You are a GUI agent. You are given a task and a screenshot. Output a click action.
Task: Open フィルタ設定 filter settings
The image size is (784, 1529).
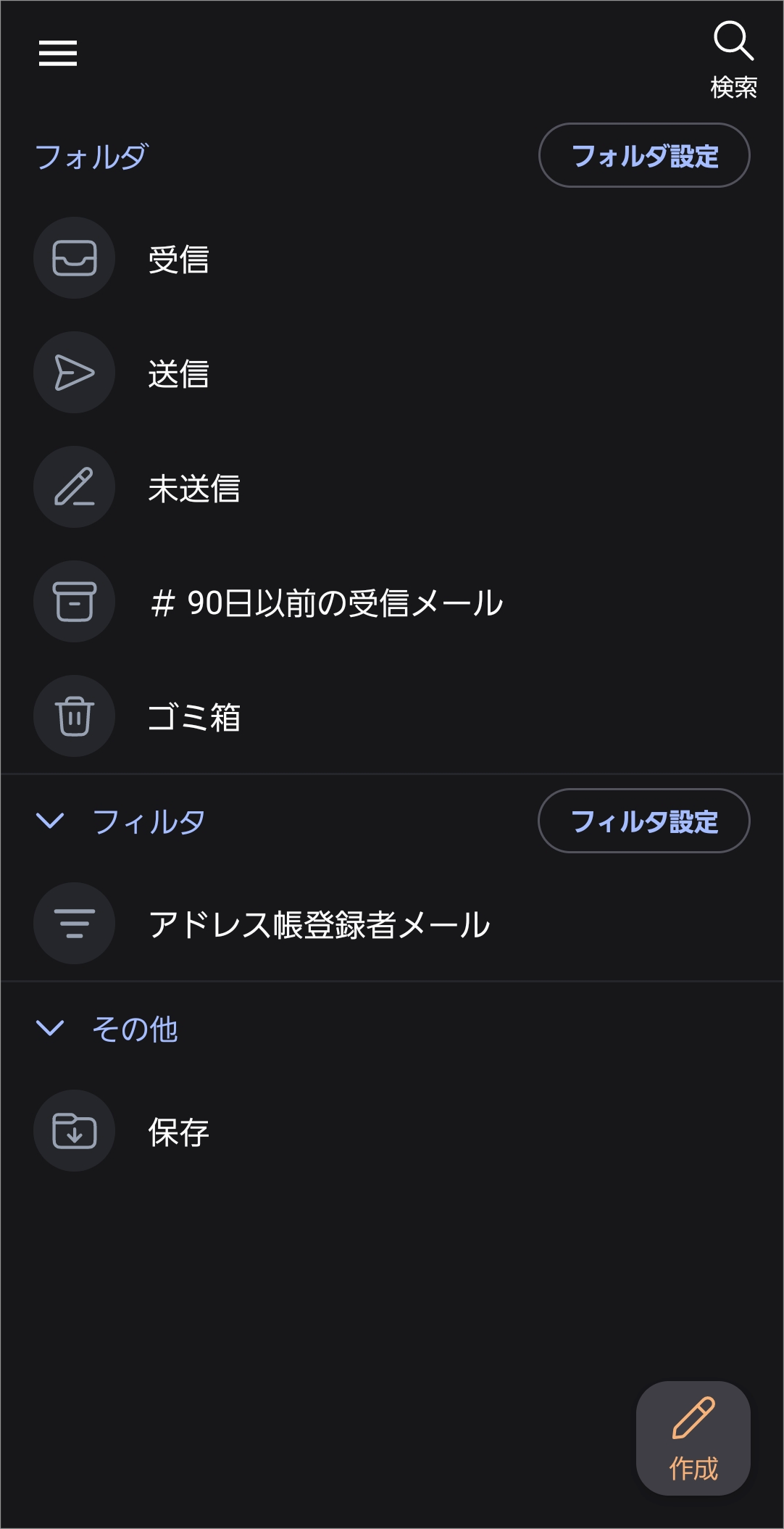tap(643, 821)
